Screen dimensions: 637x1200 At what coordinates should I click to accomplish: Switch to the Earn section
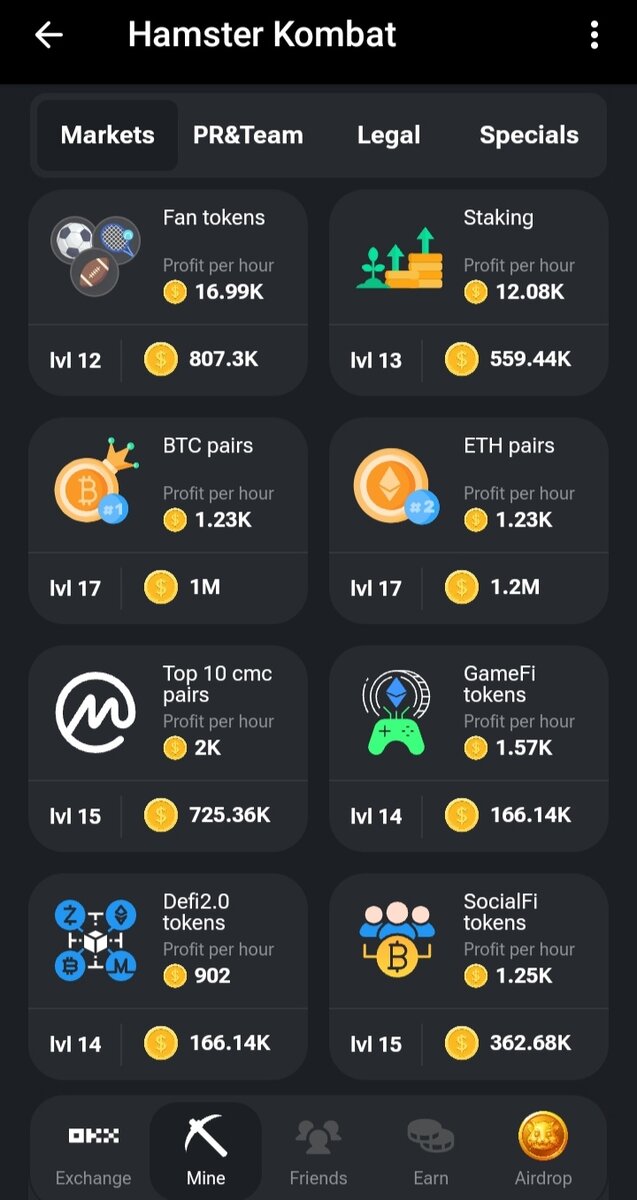pos(431,1152)
